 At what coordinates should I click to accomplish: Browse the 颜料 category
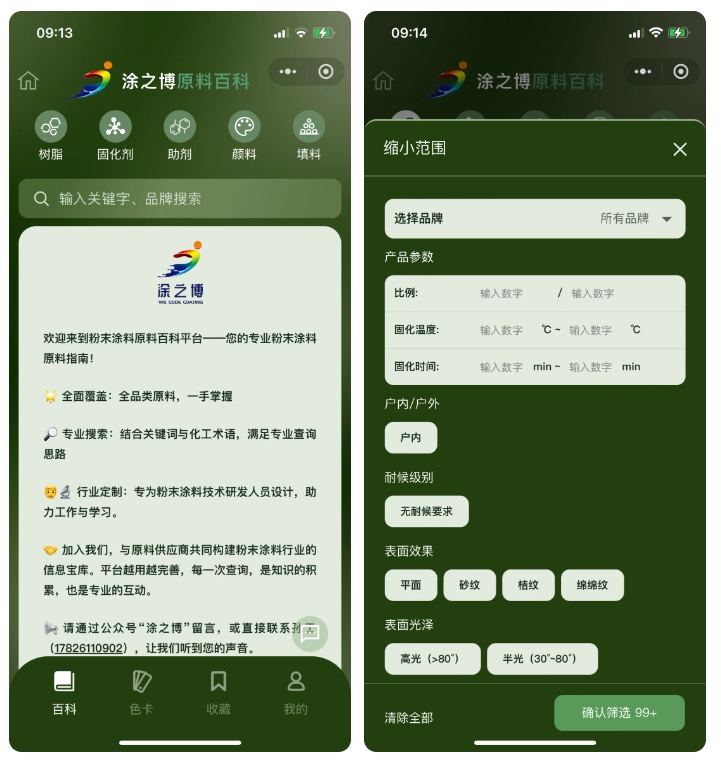point(244,135)
